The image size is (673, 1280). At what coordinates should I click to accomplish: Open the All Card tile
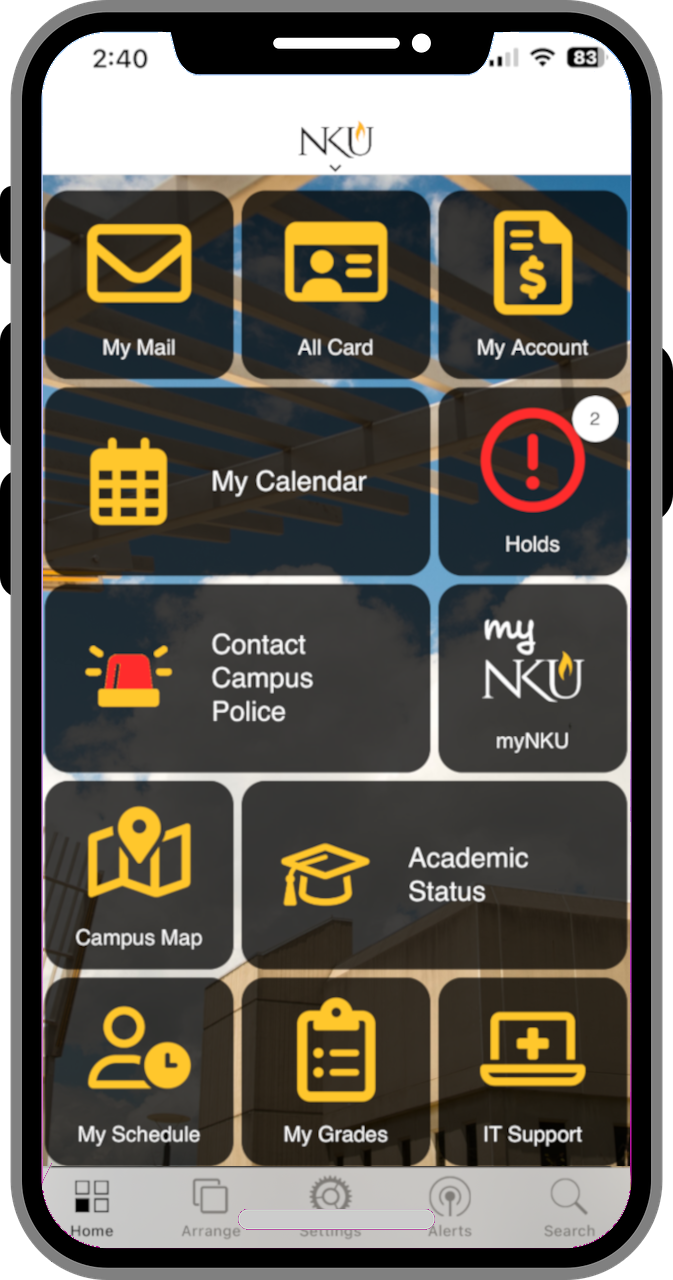pos(336,285)
